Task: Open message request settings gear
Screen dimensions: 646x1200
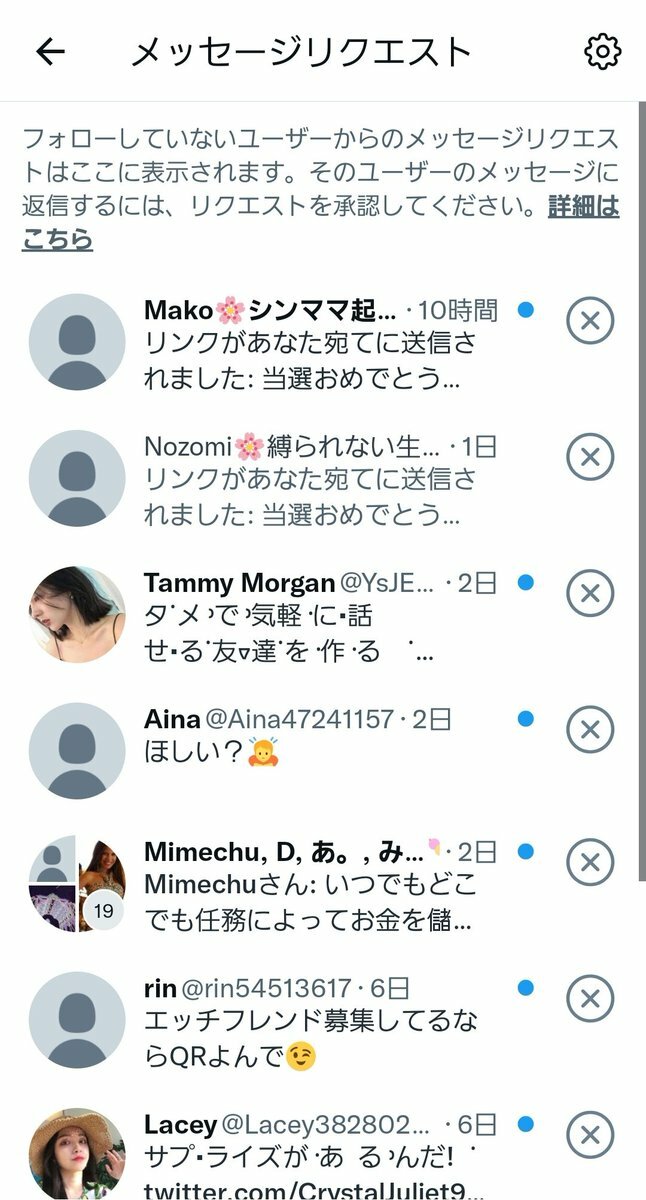Action: pos(602,52)
